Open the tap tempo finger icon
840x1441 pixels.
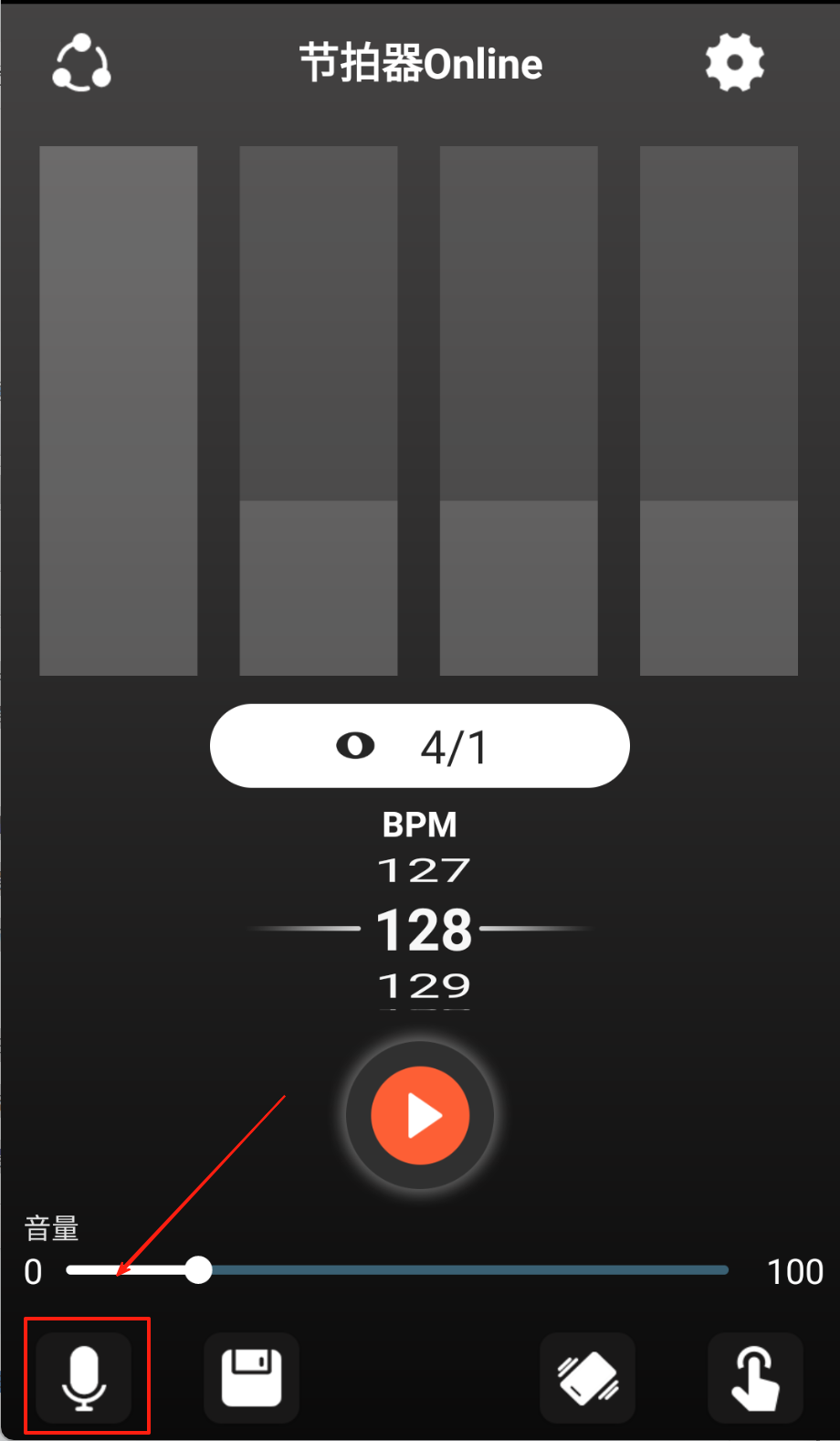coord(755,1377)
